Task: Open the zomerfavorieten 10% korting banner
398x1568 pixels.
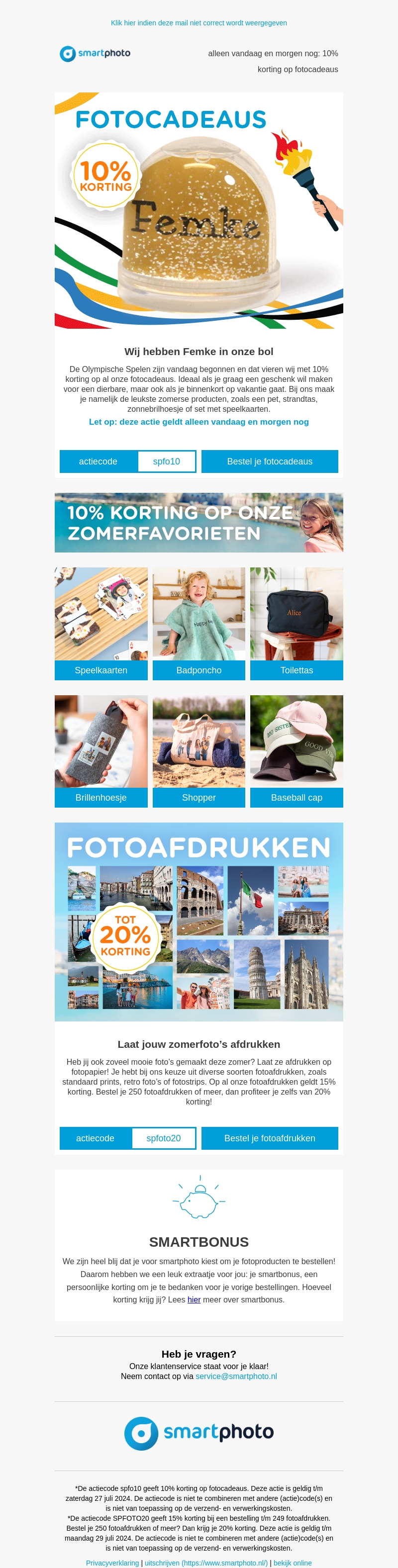Action: 199,522
